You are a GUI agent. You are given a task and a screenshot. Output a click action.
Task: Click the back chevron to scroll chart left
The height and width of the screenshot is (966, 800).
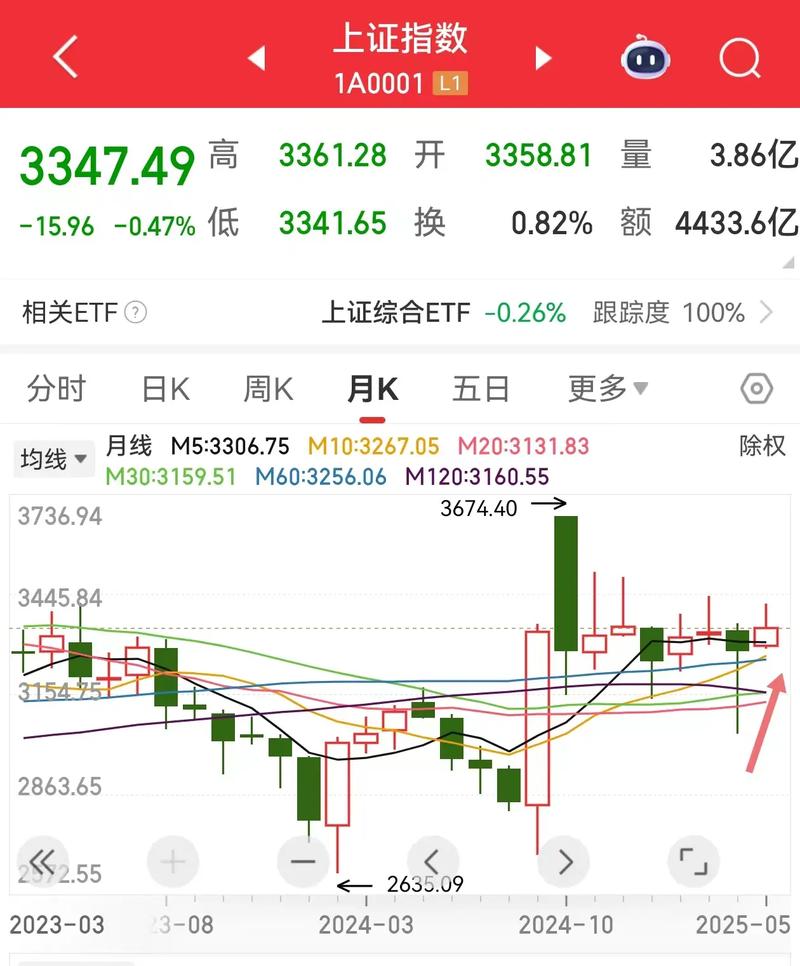[434, 860]
